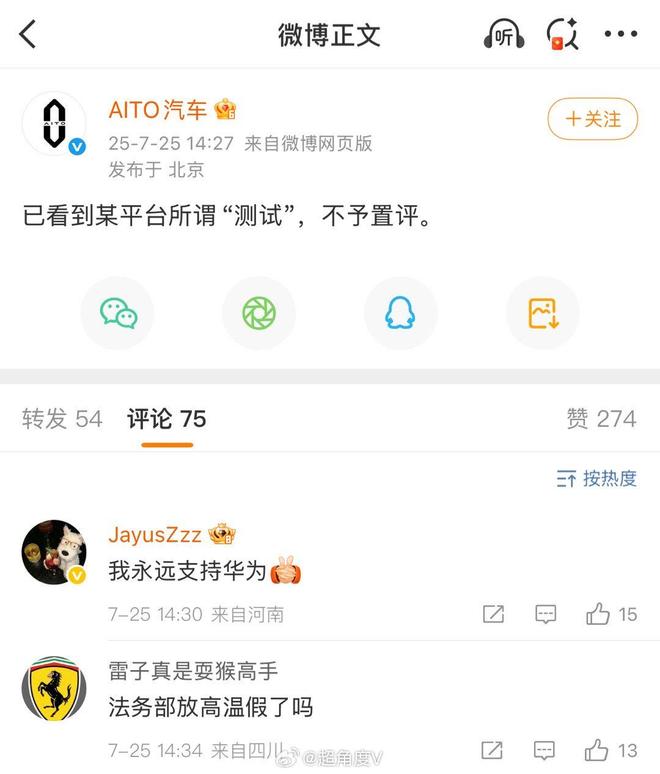
Task: Reply to the comment from 雷子真是耍猴高手
Action: pyautogui.click(x=545, y=750)
